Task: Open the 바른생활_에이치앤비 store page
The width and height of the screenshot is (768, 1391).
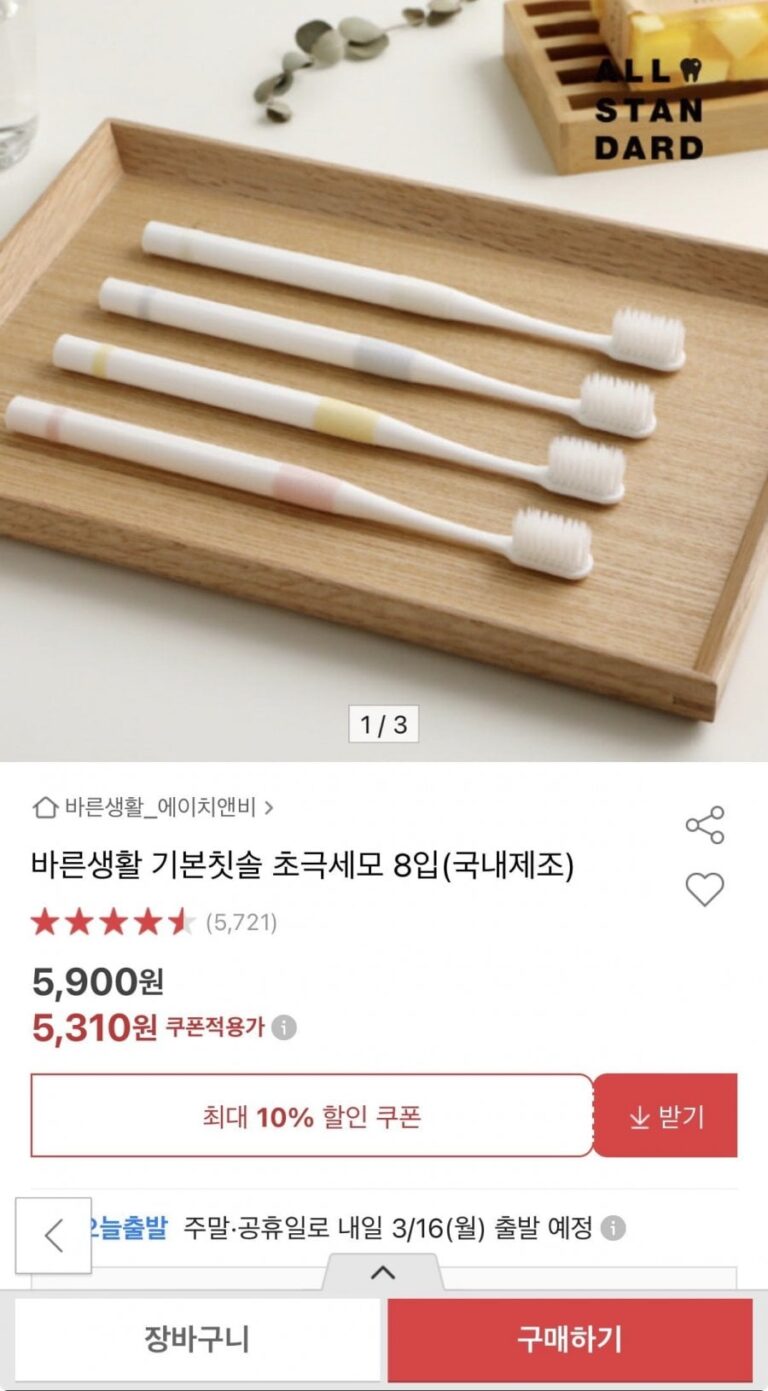Action: [154, 806]
